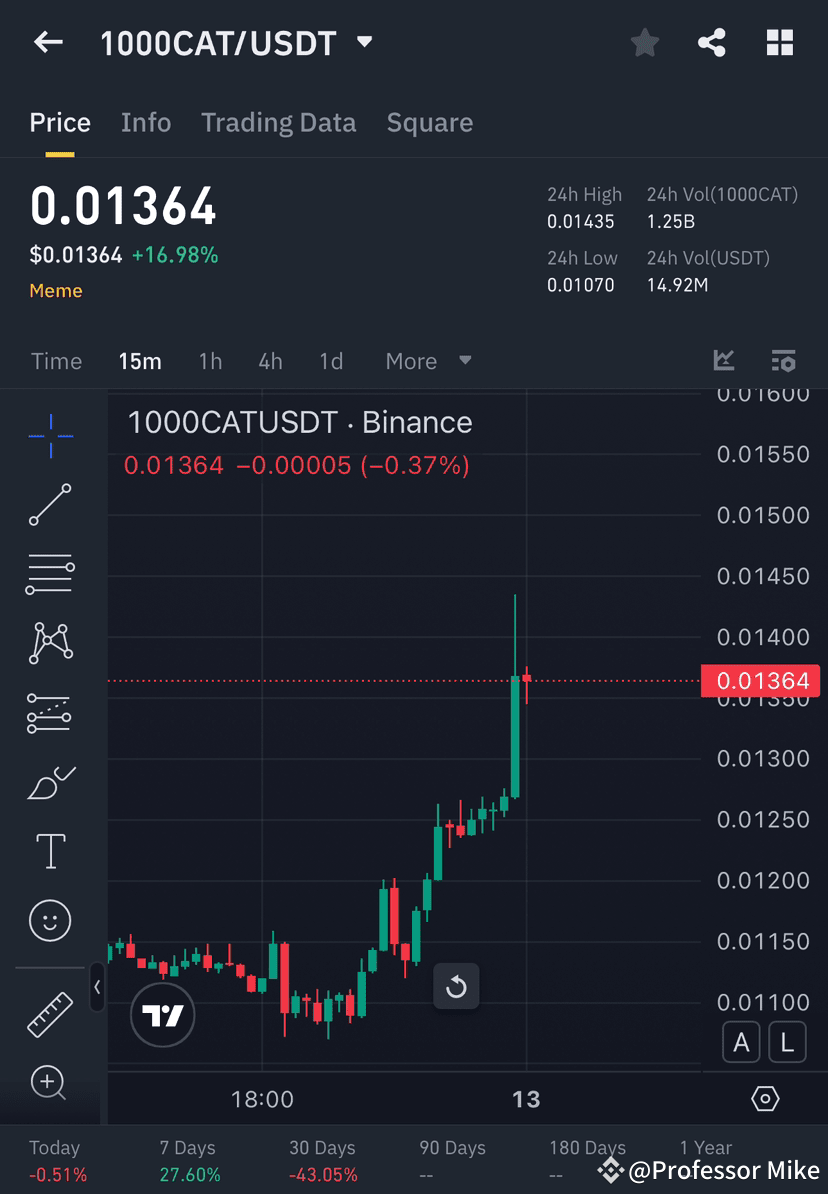
Task: Select the brush drawing tool
Action: tap(50, 783)
